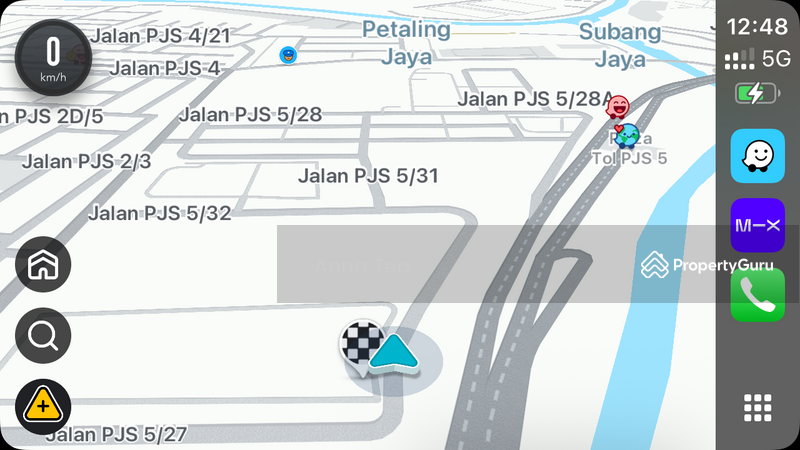Tap the red Wazer icon near Jalan PJS 5/28A

(x=619, y=107)
